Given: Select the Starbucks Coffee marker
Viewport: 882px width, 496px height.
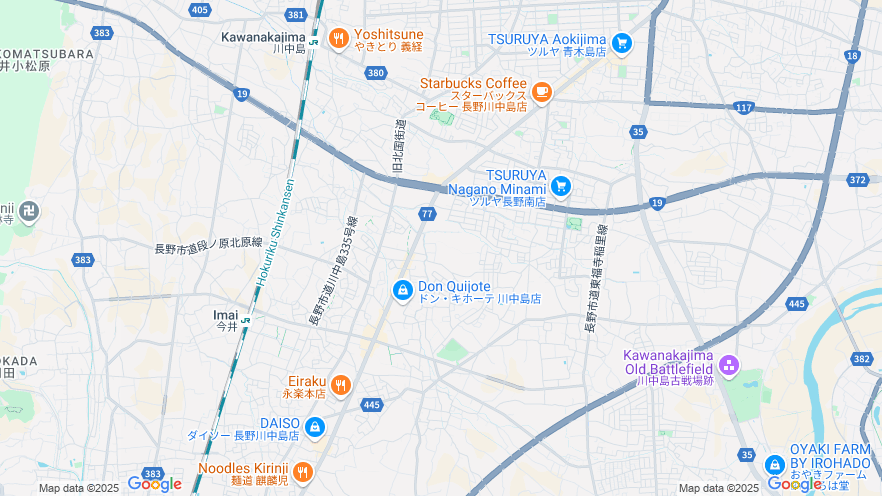Looking at the screenshot, I should [541, 92].
